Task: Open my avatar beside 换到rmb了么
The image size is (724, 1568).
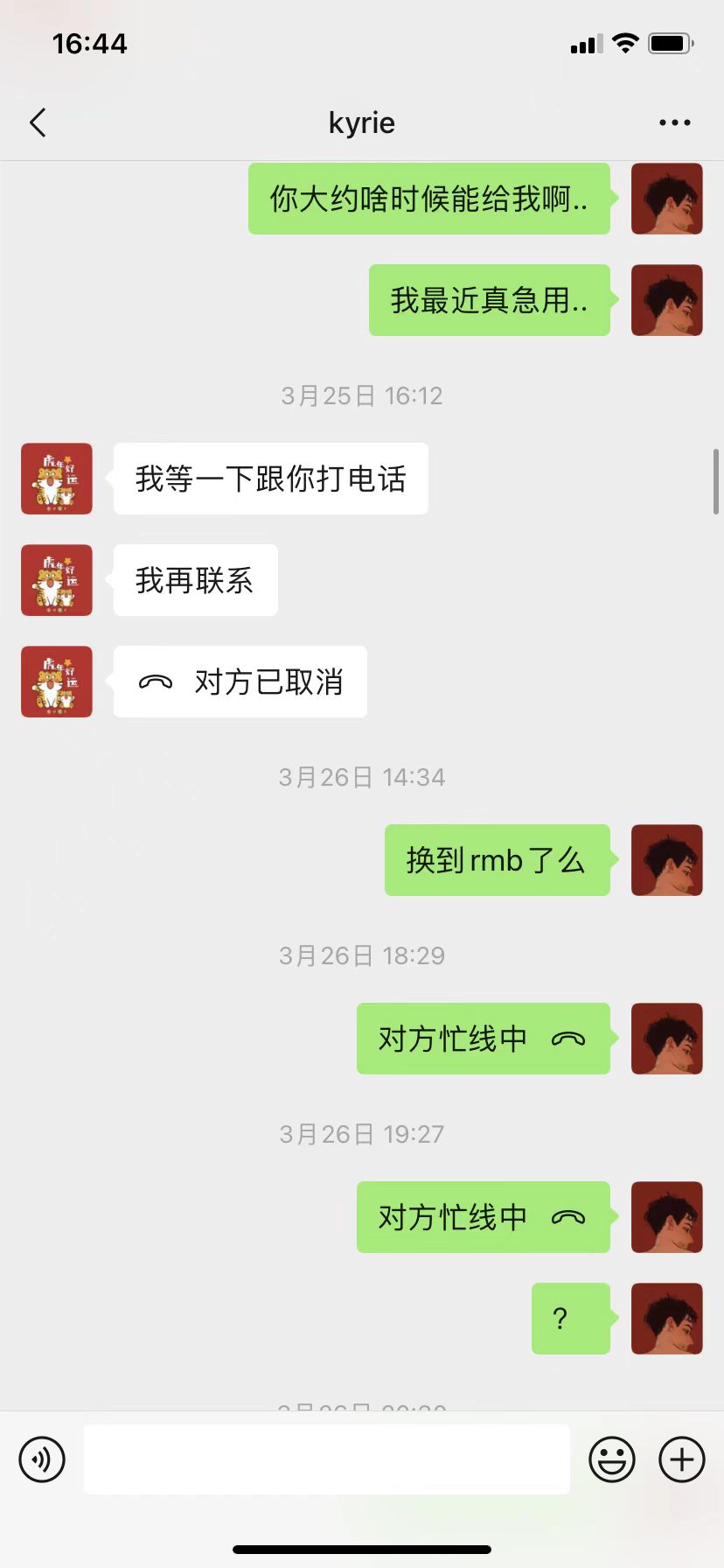Action: [666, 860]
